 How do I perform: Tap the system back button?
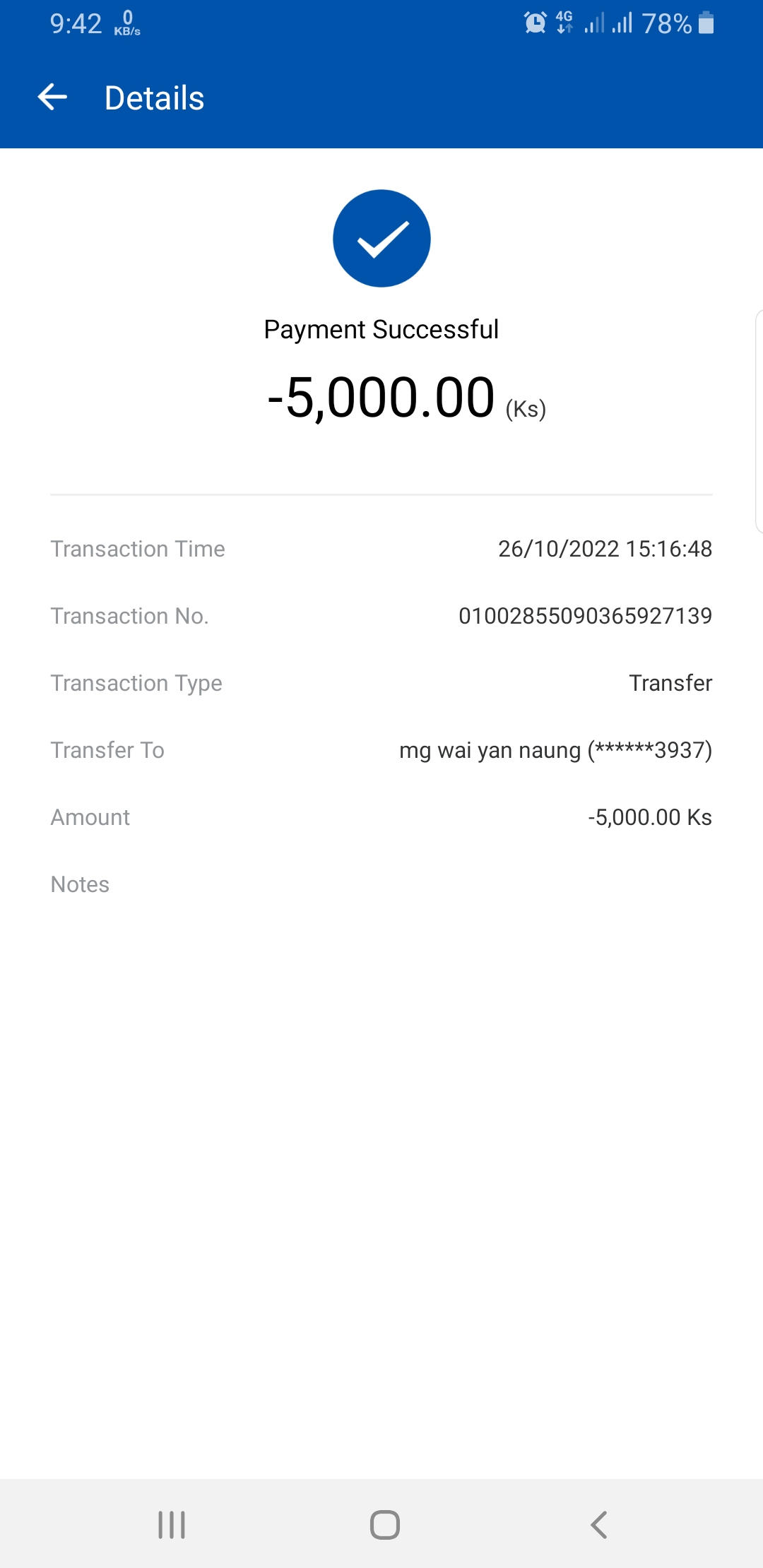pos(599,1524)
